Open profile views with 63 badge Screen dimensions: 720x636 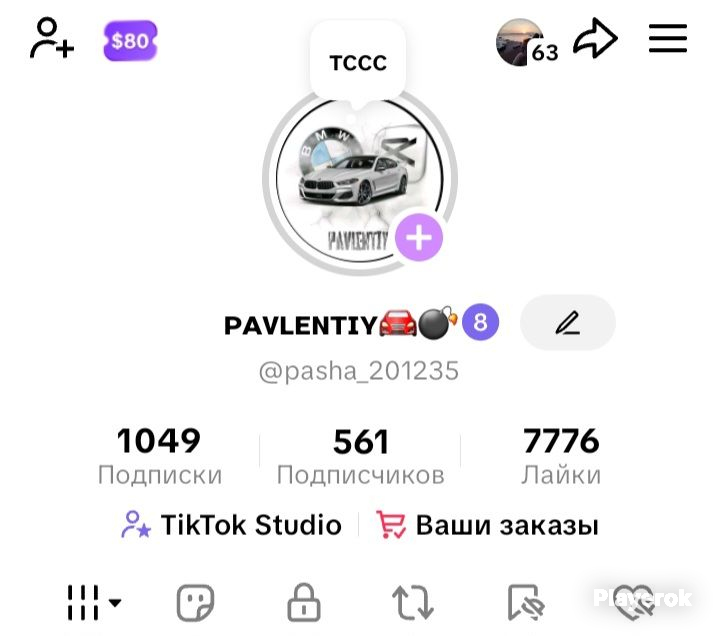[527, 42]
